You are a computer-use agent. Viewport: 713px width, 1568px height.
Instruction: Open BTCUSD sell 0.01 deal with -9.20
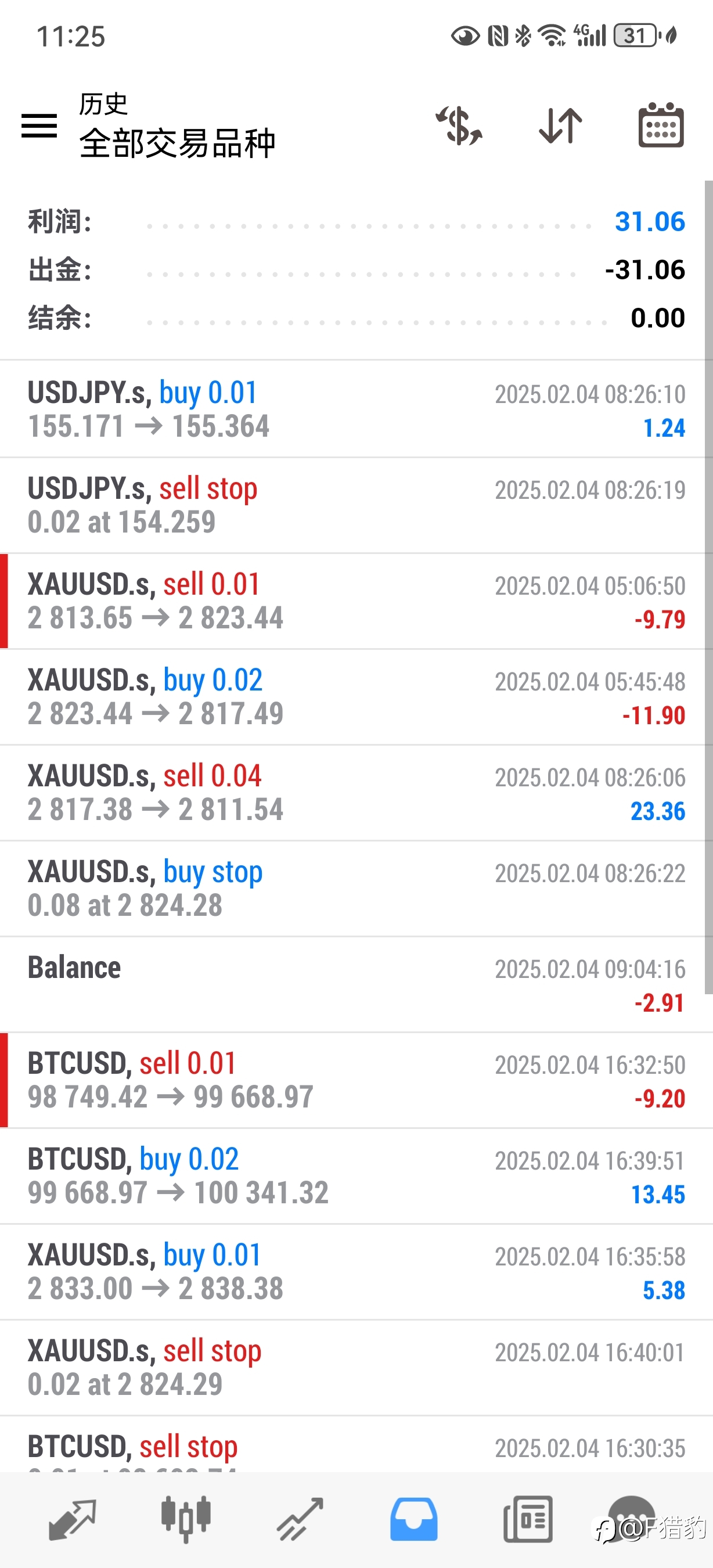(x=356, y=1080)
